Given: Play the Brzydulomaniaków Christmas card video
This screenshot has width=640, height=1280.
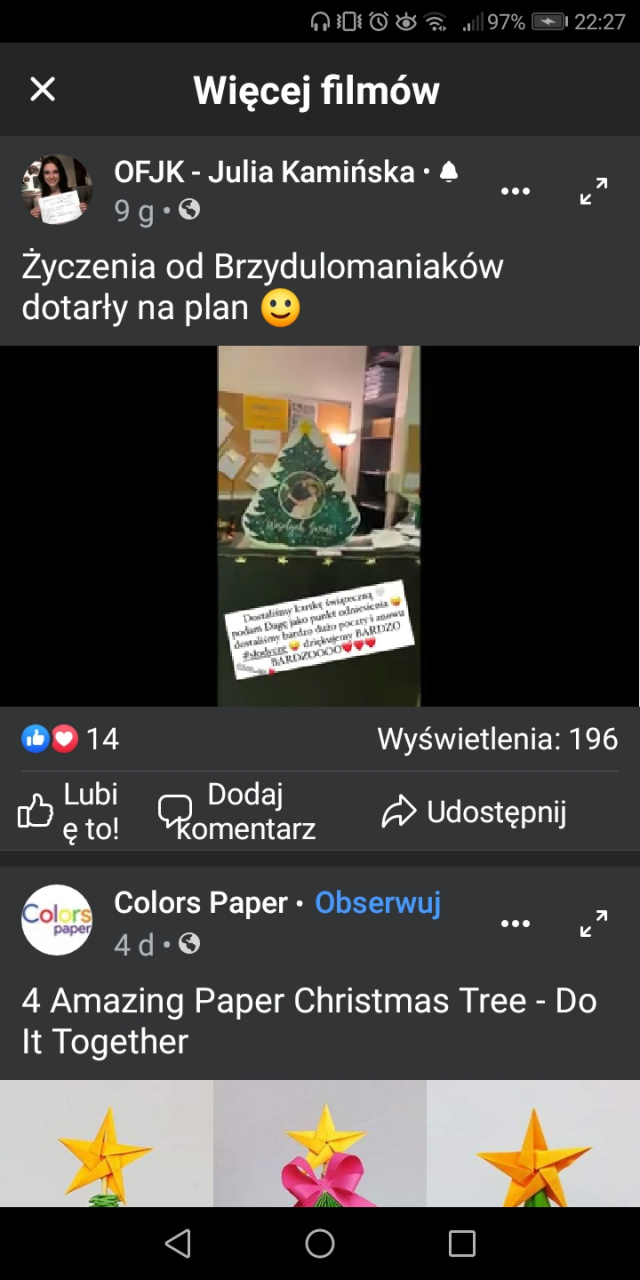Looking at the screenshot, I should 320,526.
